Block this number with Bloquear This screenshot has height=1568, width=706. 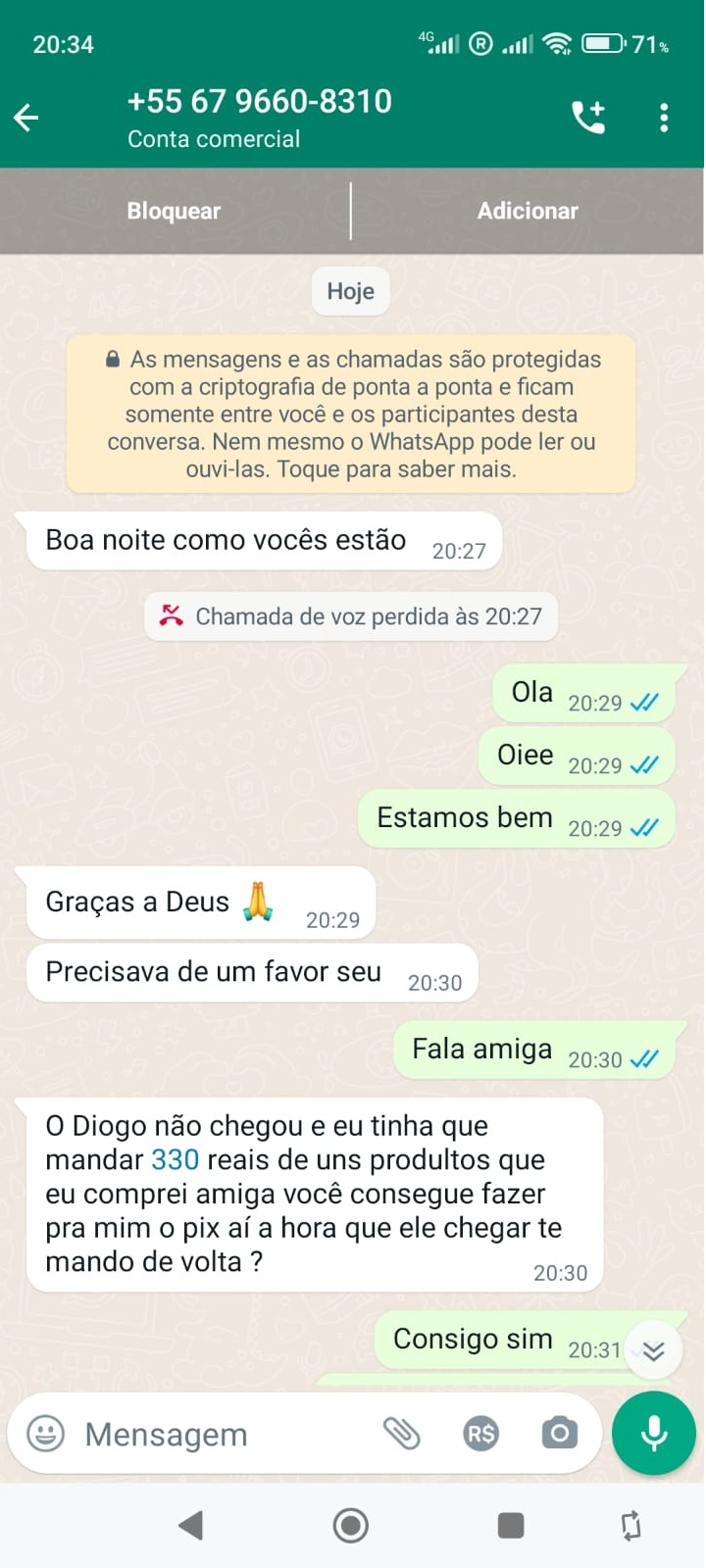(174, 211)
